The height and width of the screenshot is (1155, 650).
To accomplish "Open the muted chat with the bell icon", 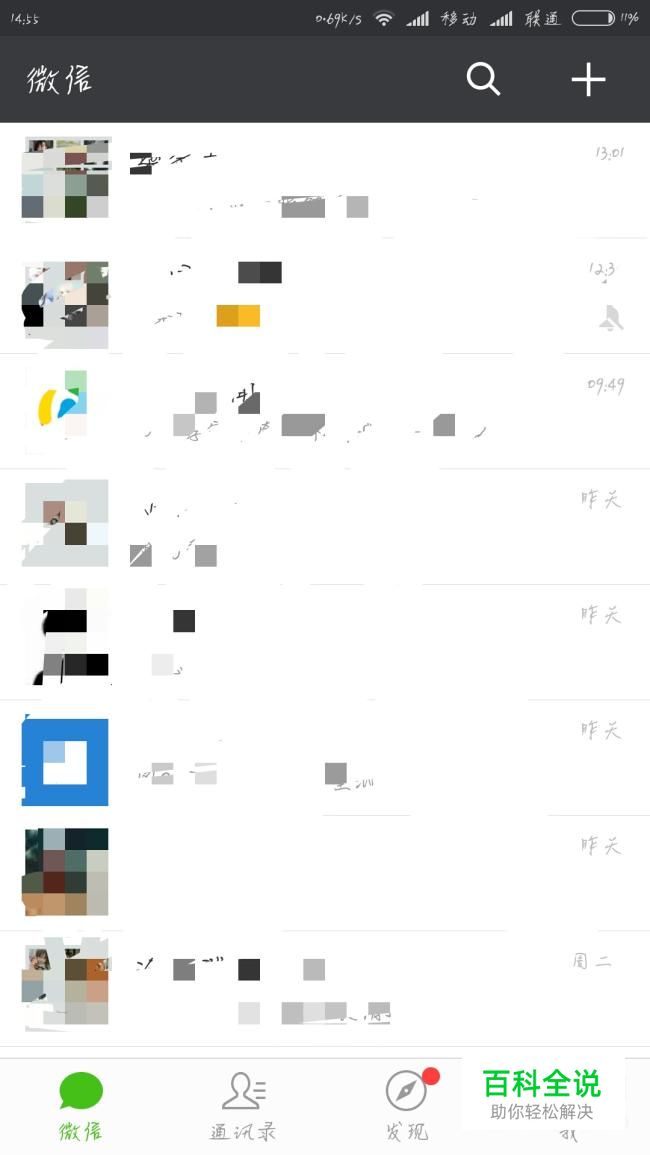I will [325, 295].
